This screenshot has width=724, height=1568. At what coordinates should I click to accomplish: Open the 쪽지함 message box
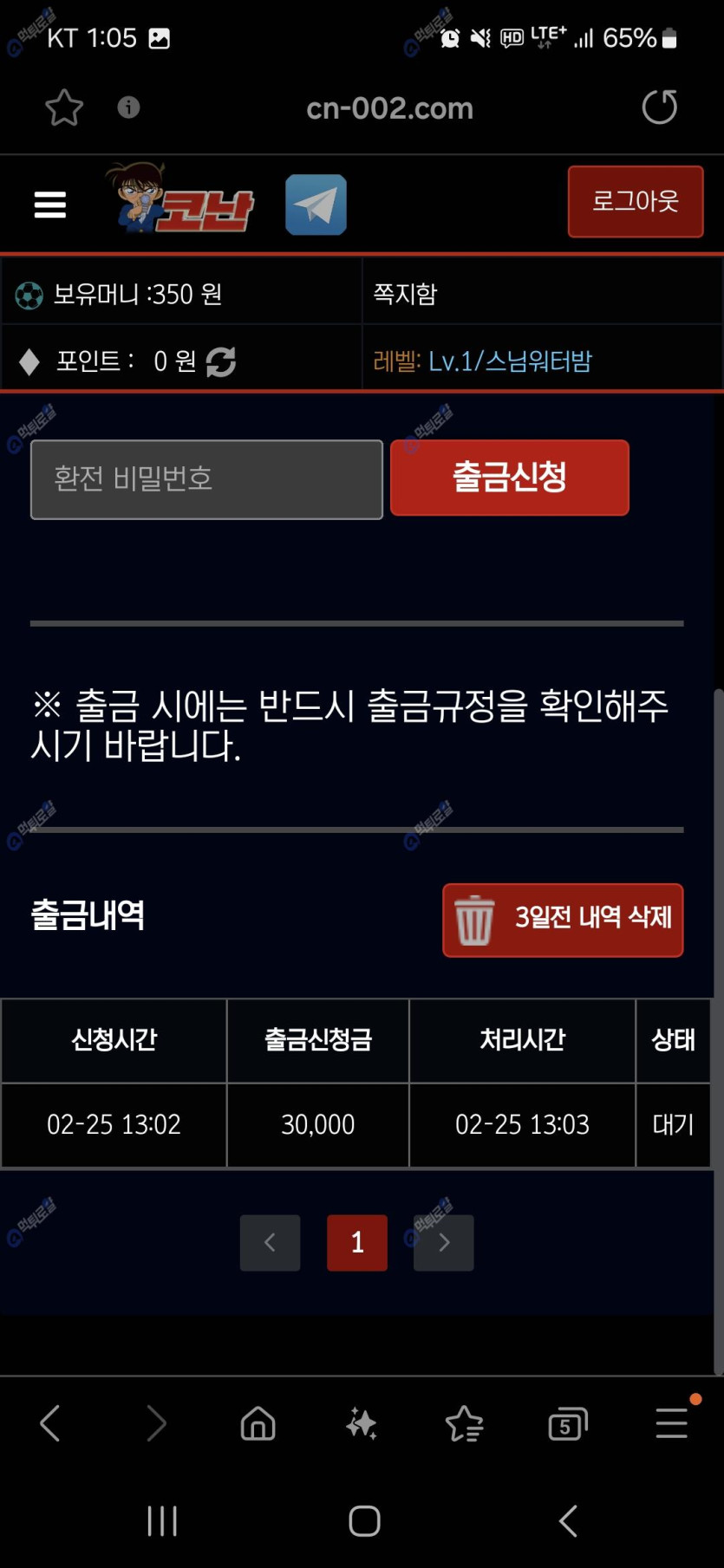(x=405, y=295)
